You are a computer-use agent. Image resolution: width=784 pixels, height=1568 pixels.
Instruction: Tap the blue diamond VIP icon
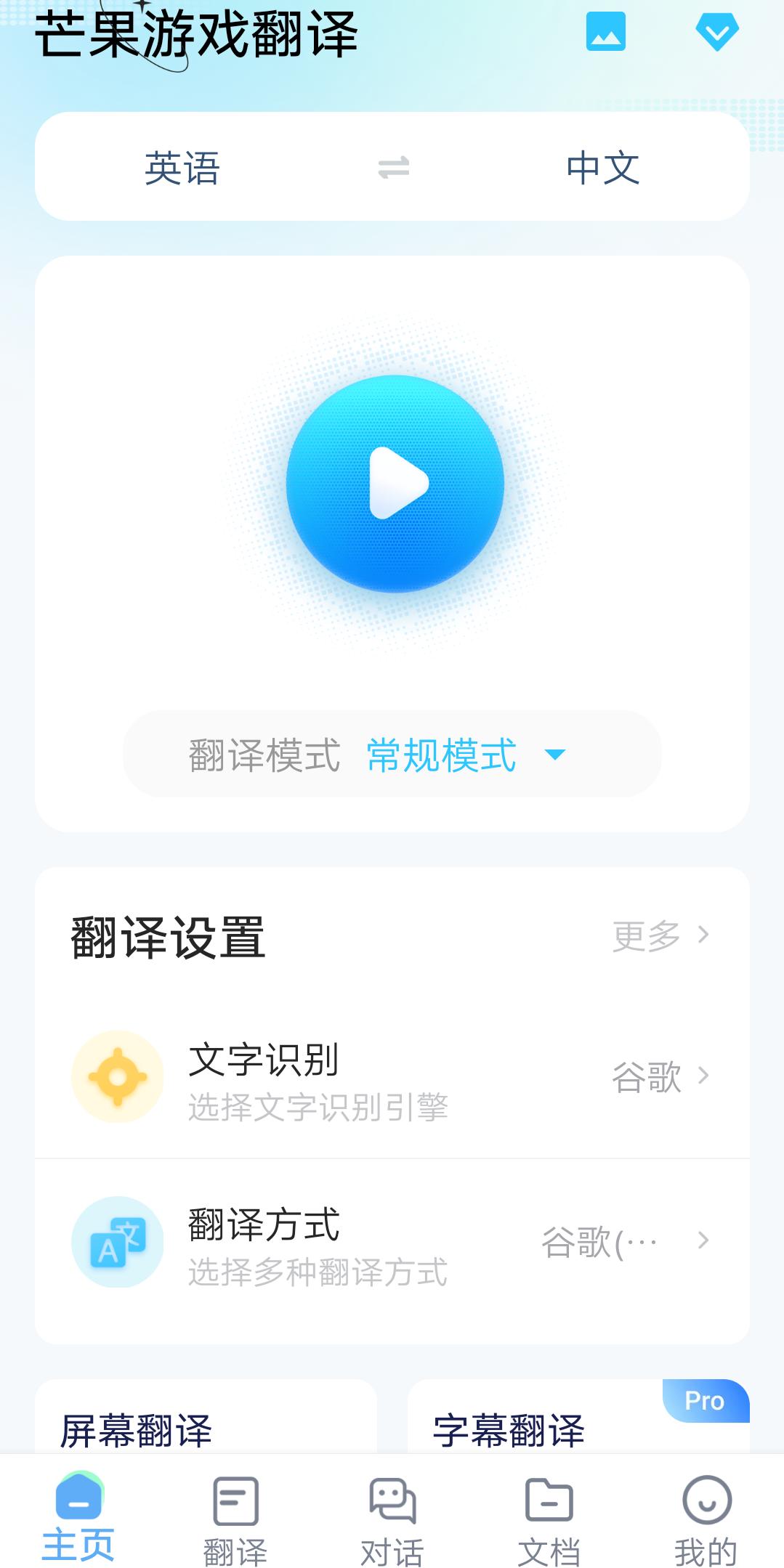pyautogui.click(x=716, y=31)
